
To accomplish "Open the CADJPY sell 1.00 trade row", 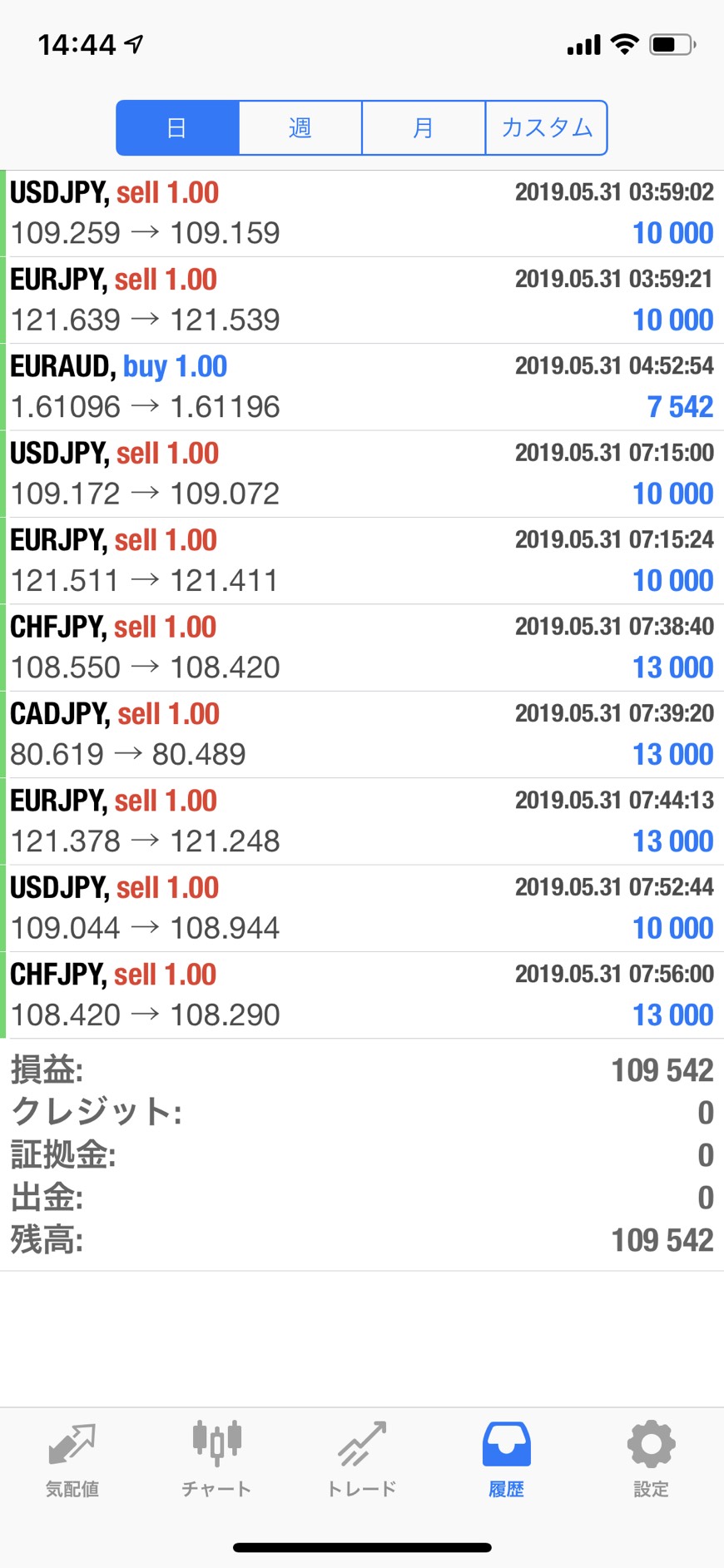I will point(362,735).
